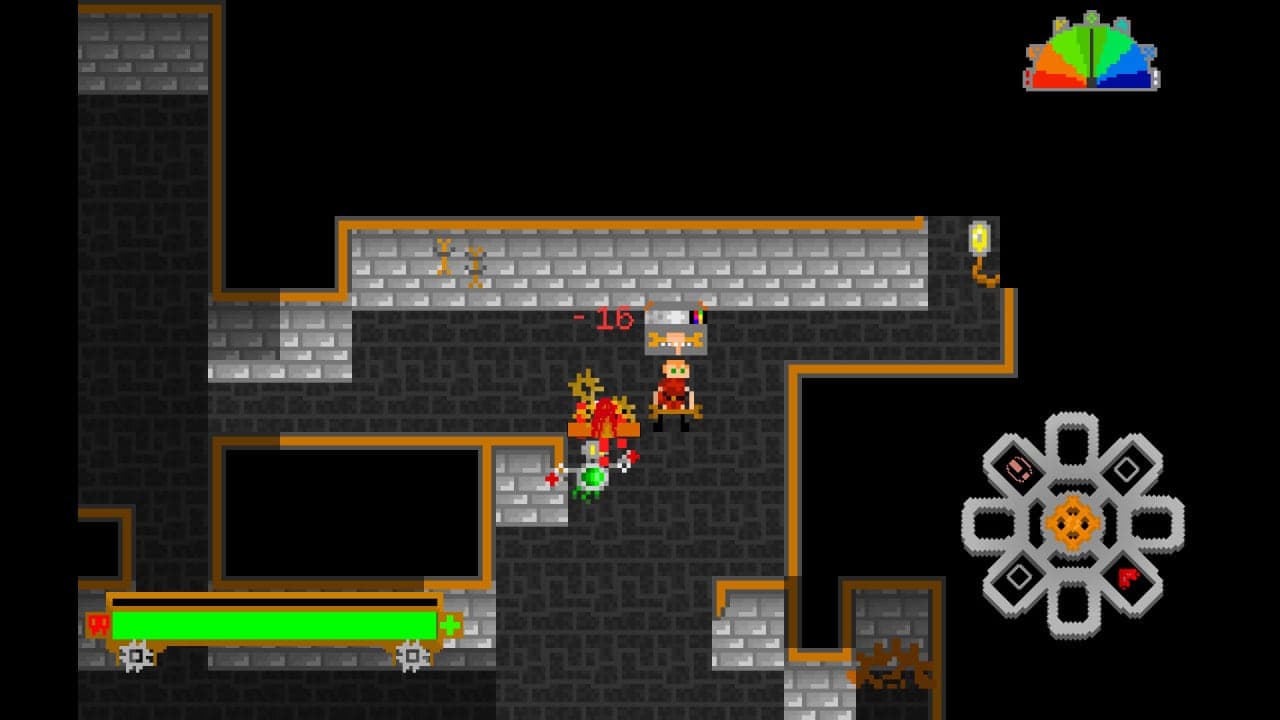The image size is (1280, 720).
Task: Tap the orange gear at the wheel's center
Action: [1073, 523]
